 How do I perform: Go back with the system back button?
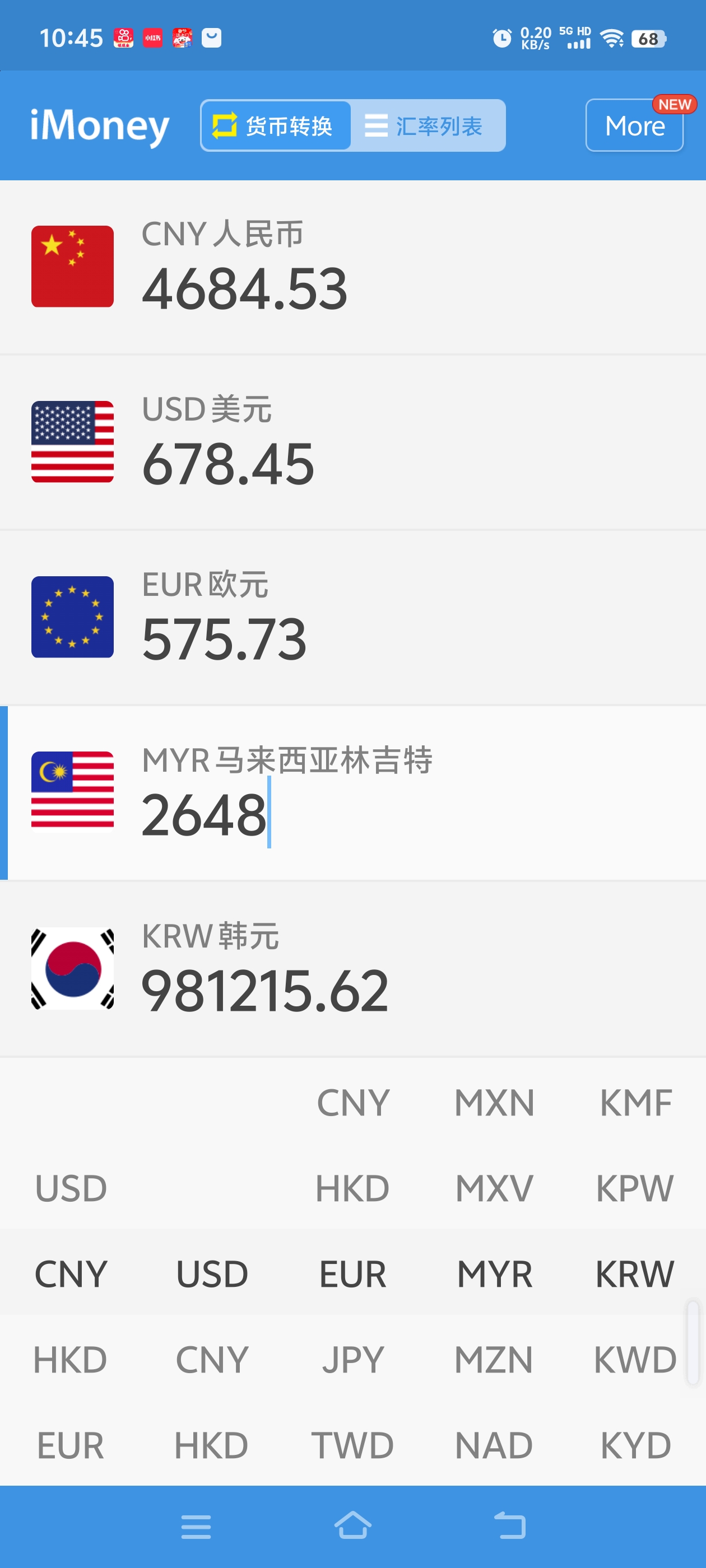tap(509, 1527)
